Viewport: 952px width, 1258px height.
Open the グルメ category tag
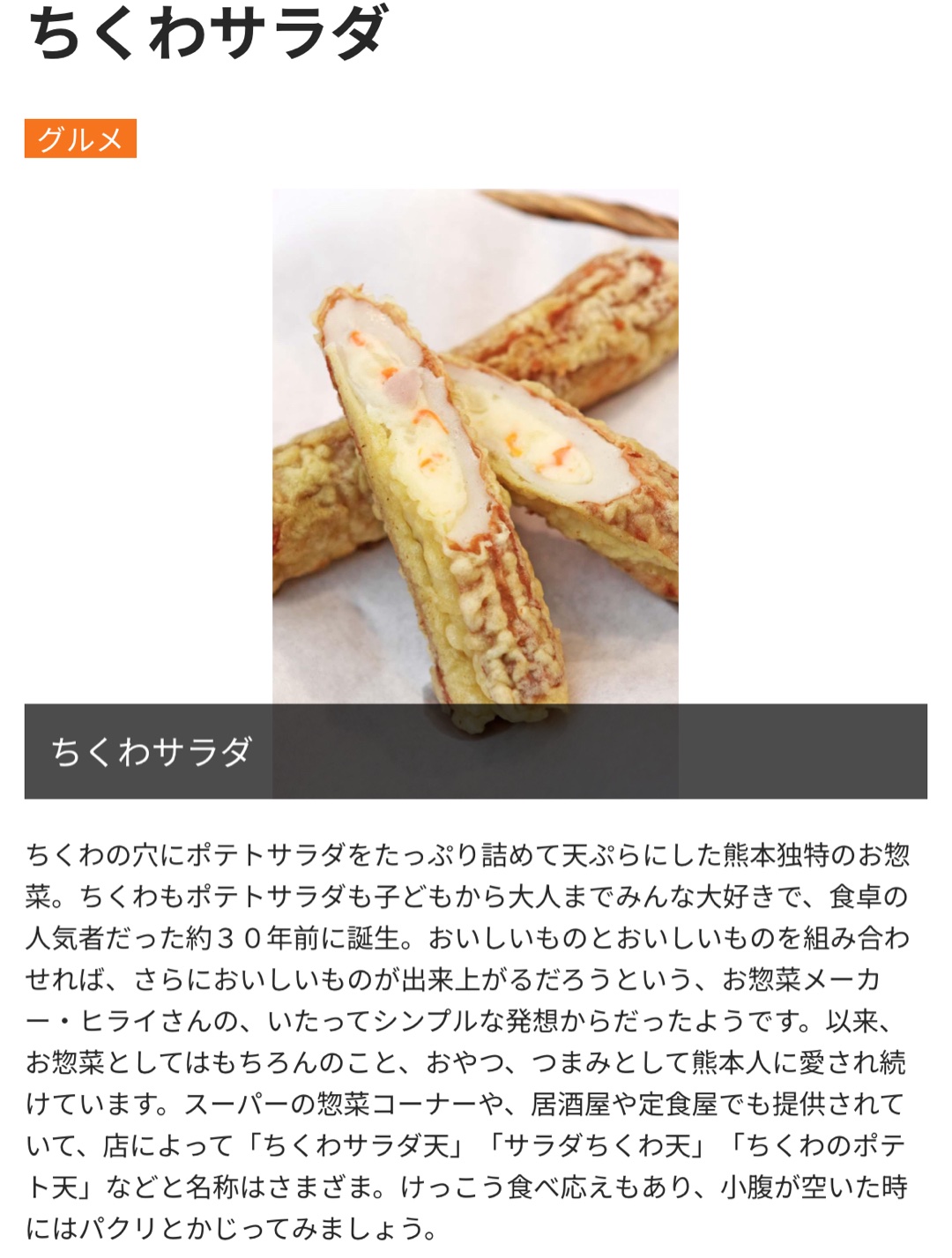[80, 138]
